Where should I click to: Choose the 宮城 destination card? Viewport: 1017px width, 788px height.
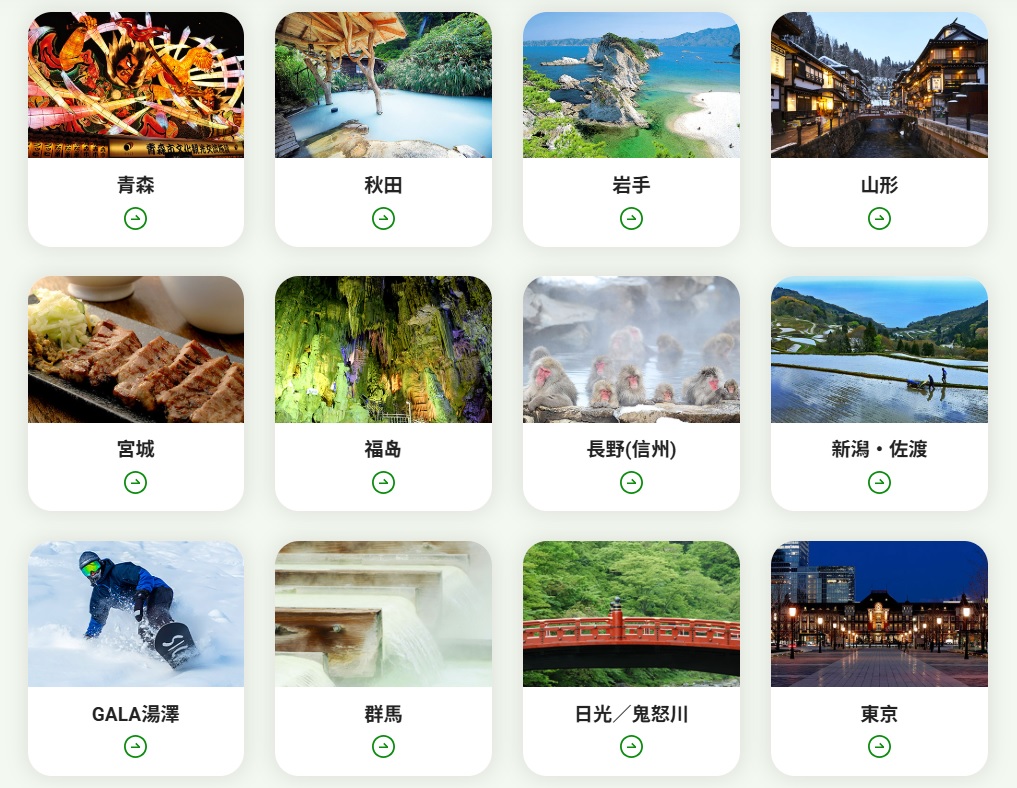[x=135, y=394]
